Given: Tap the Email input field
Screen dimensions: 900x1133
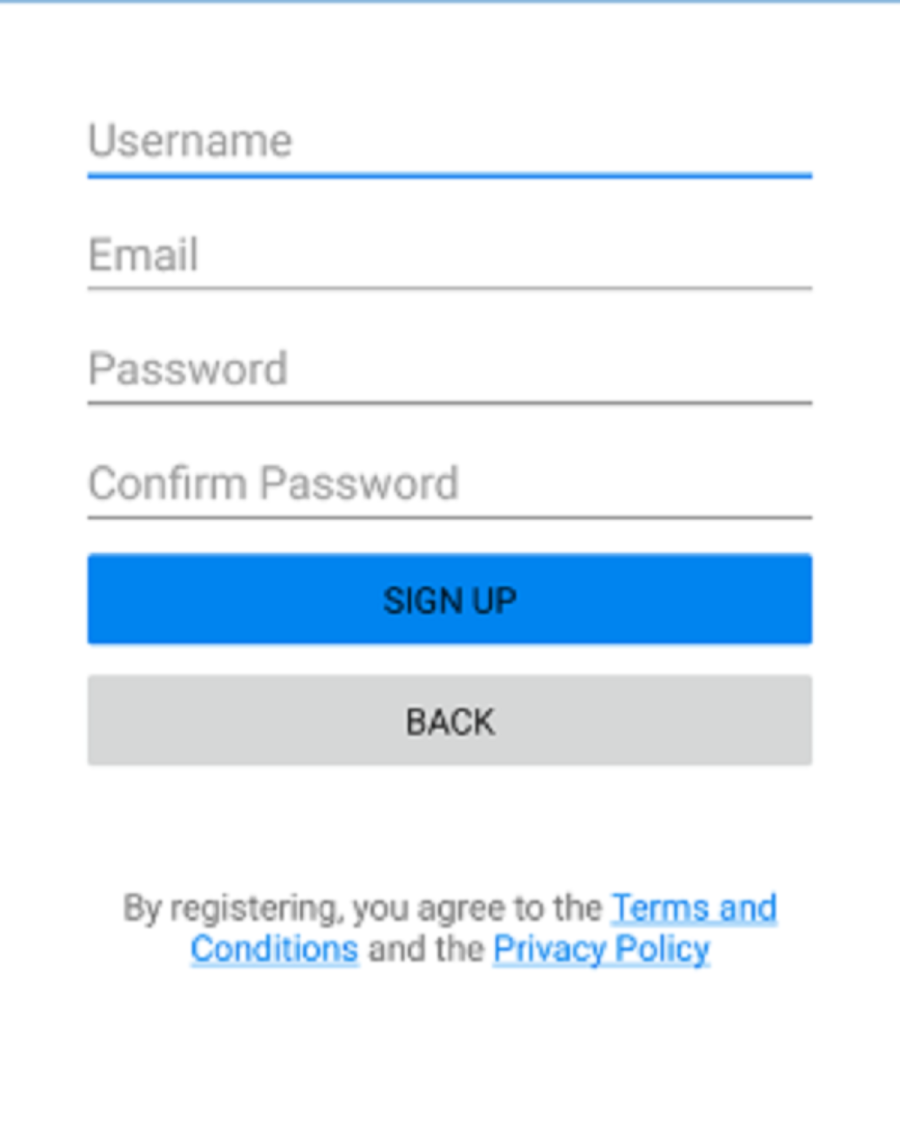Looking at the screenshot, I should (x=449, y=256).
